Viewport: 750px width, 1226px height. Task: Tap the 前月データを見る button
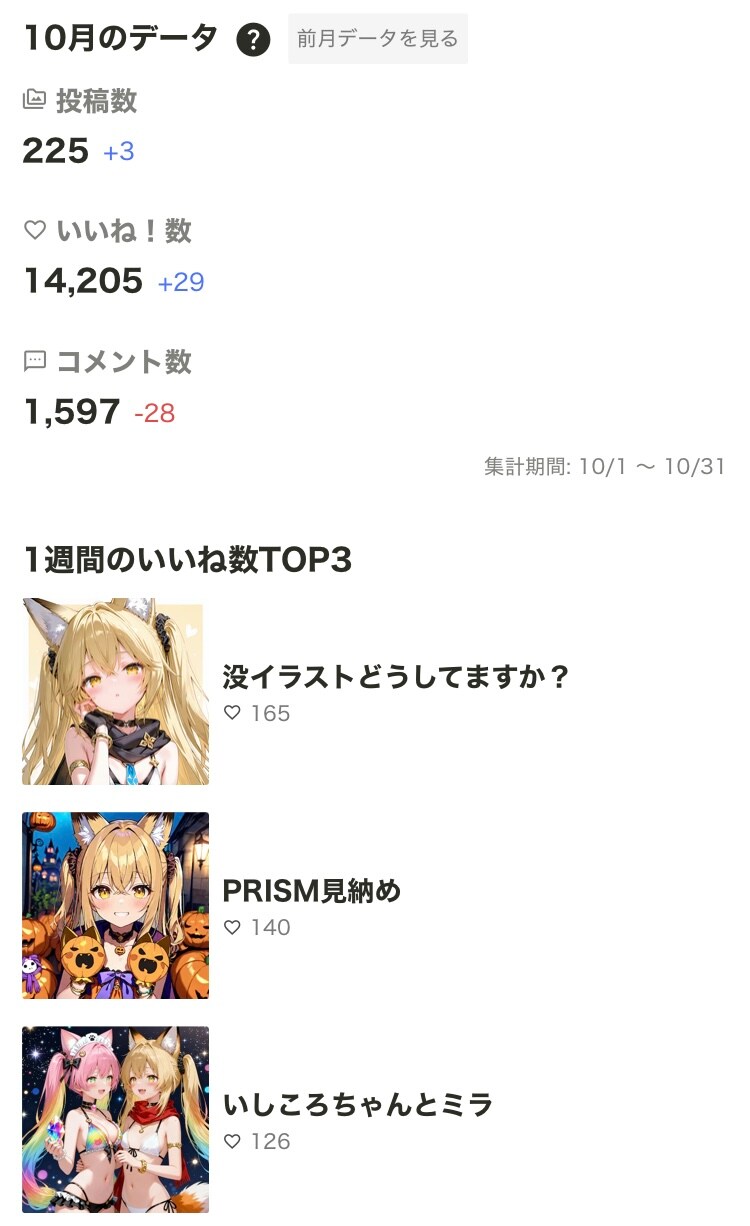click(378, 39)
